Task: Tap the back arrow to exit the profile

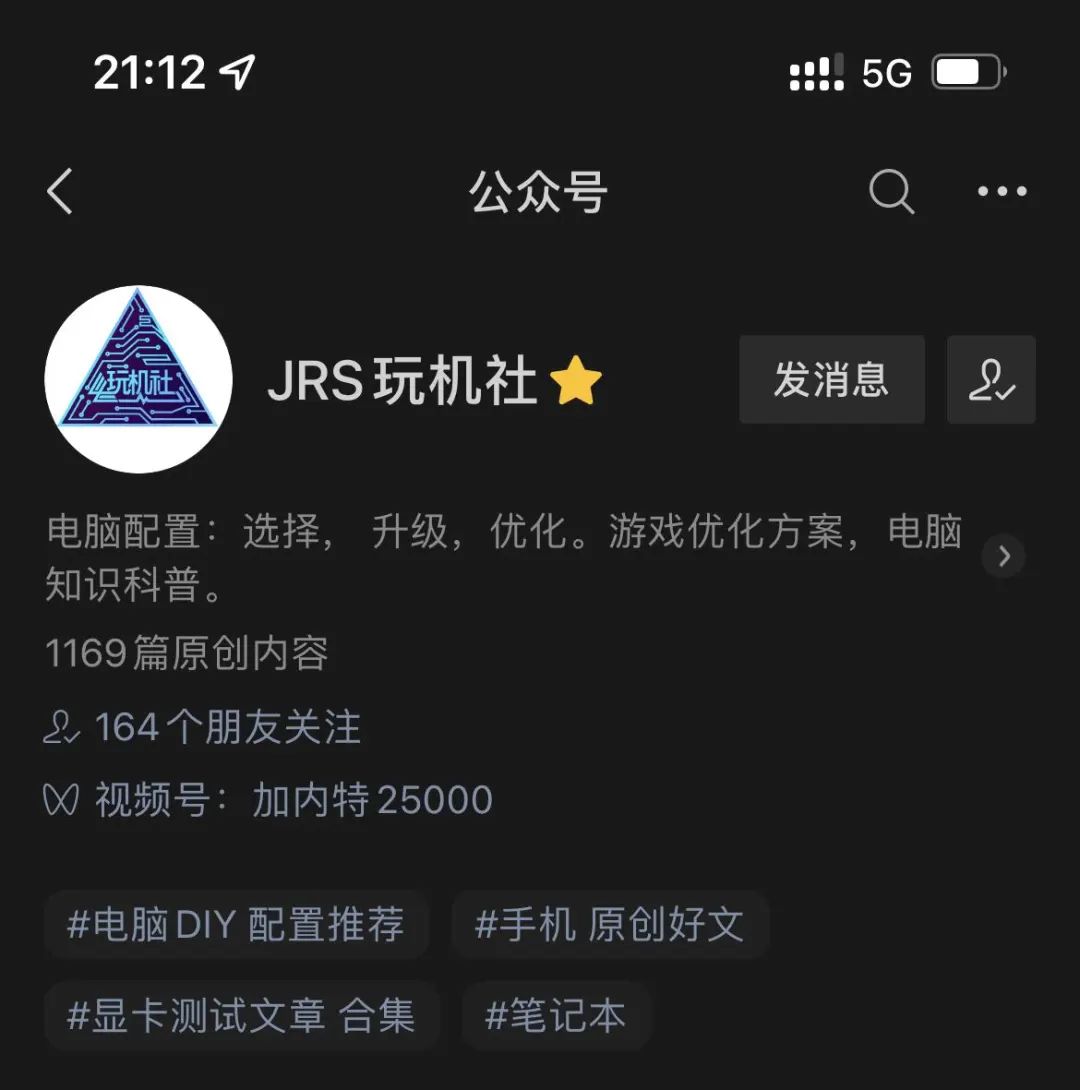Action: pyautogui.click(x=60, y=193)
